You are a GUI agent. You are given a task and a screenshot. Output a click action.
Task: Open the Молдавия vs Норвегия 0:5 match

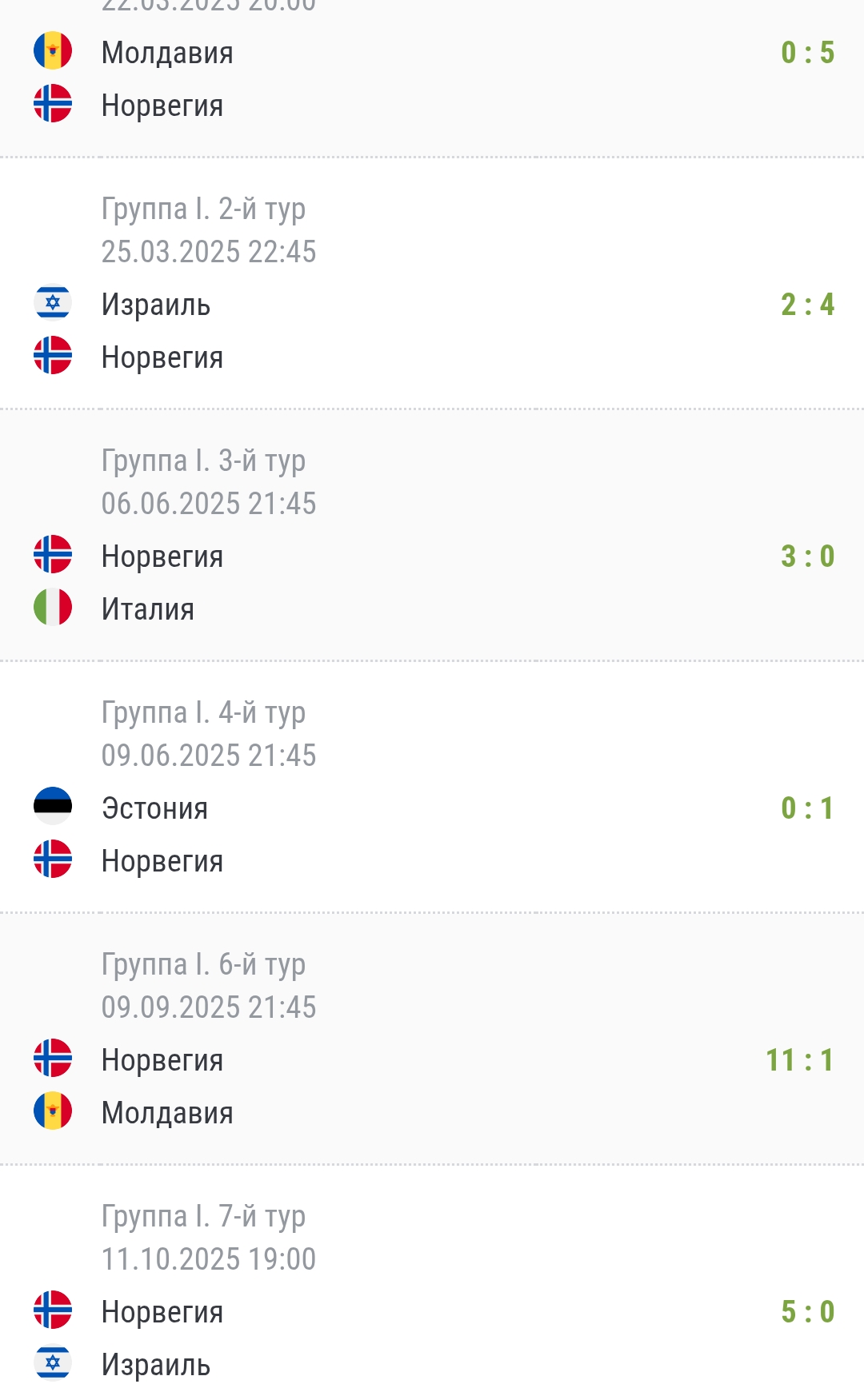click(x=432, y=78)
